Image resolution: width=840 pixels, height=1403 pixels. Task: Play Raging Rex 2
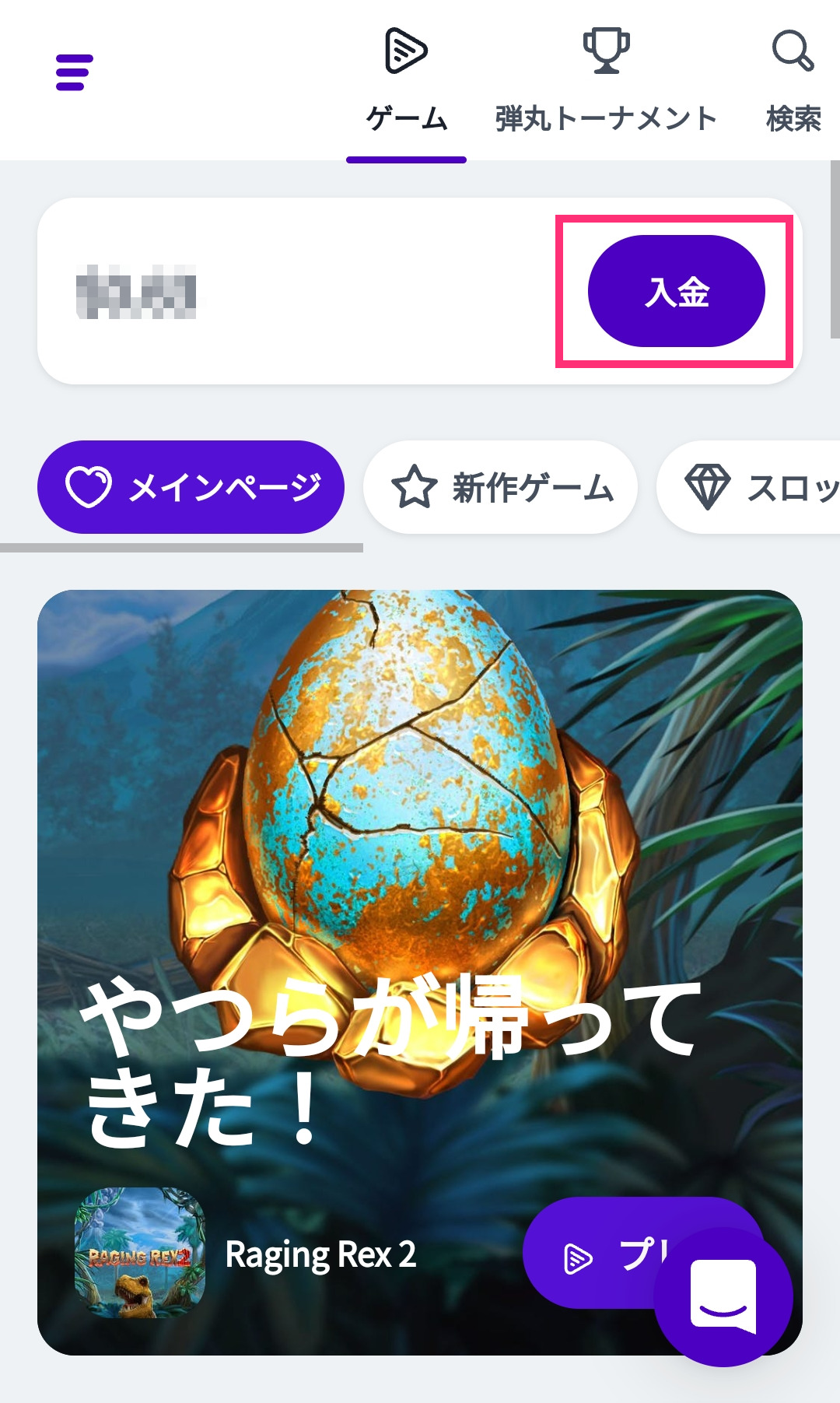click(591, 1254)
